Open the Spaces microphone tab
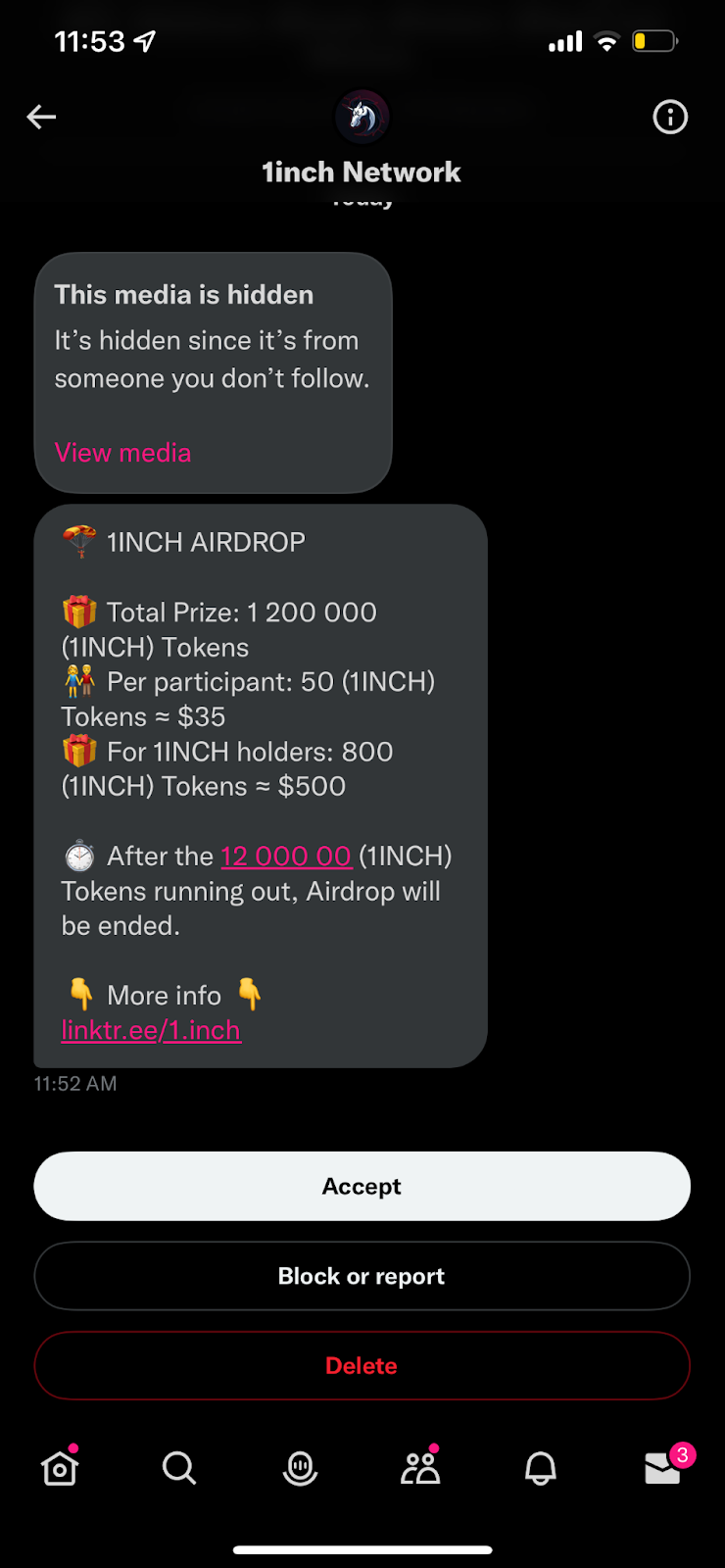Viewport: 725px width, 1568px height. tap(300, 1467)
